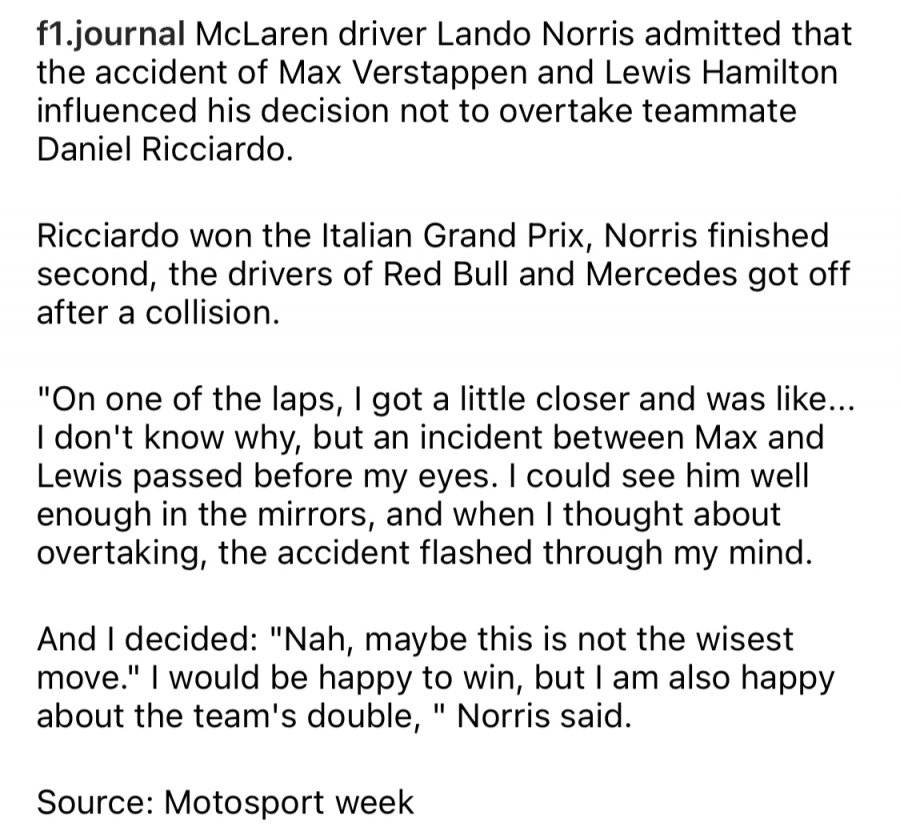900x835 pixels.
Task: Open the f1.journal profile from the caption
Action: tap(110, 35)
